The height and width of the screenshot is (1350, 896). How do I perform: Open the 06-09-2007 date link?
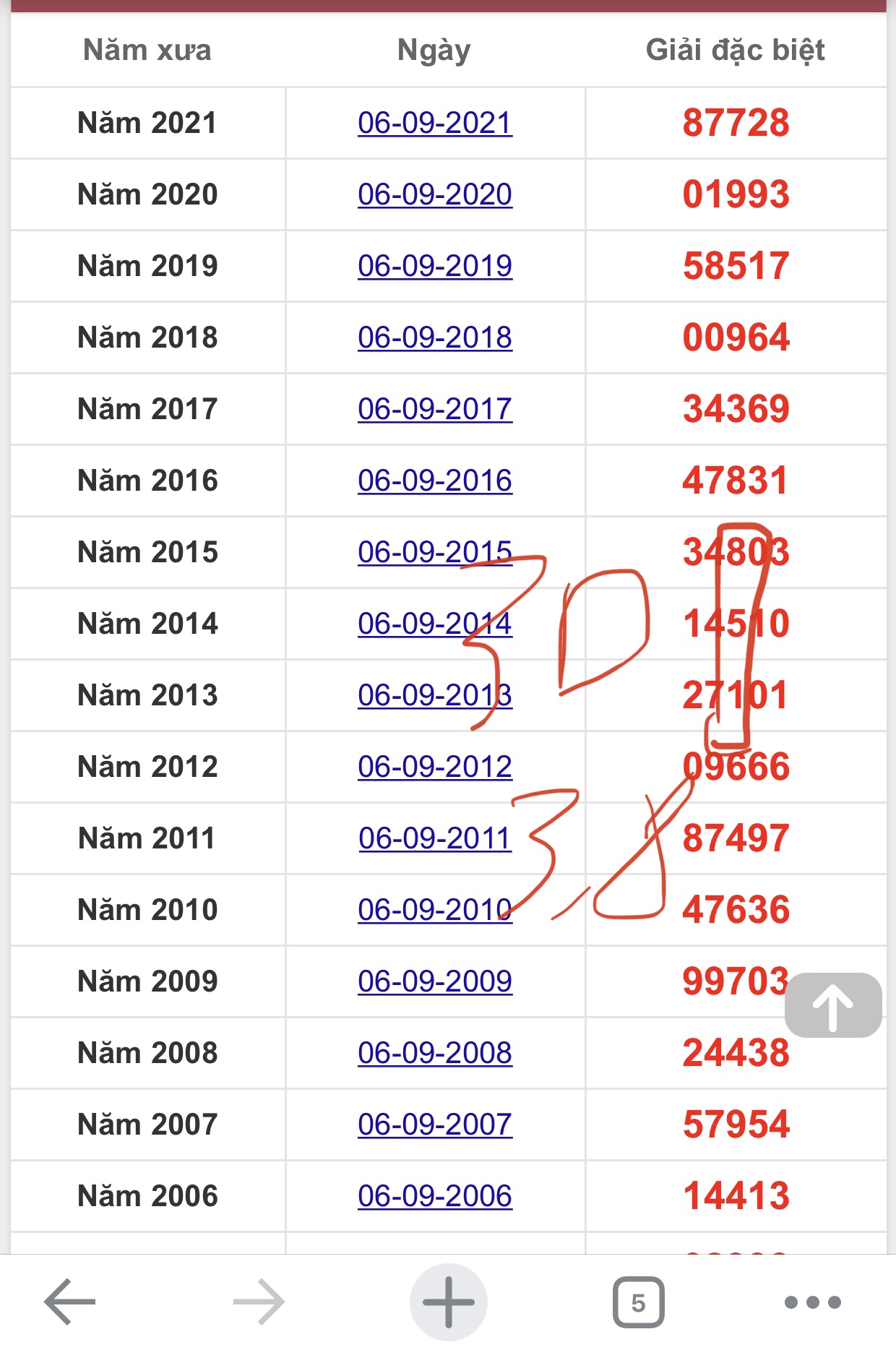[x=435, y=1125]
